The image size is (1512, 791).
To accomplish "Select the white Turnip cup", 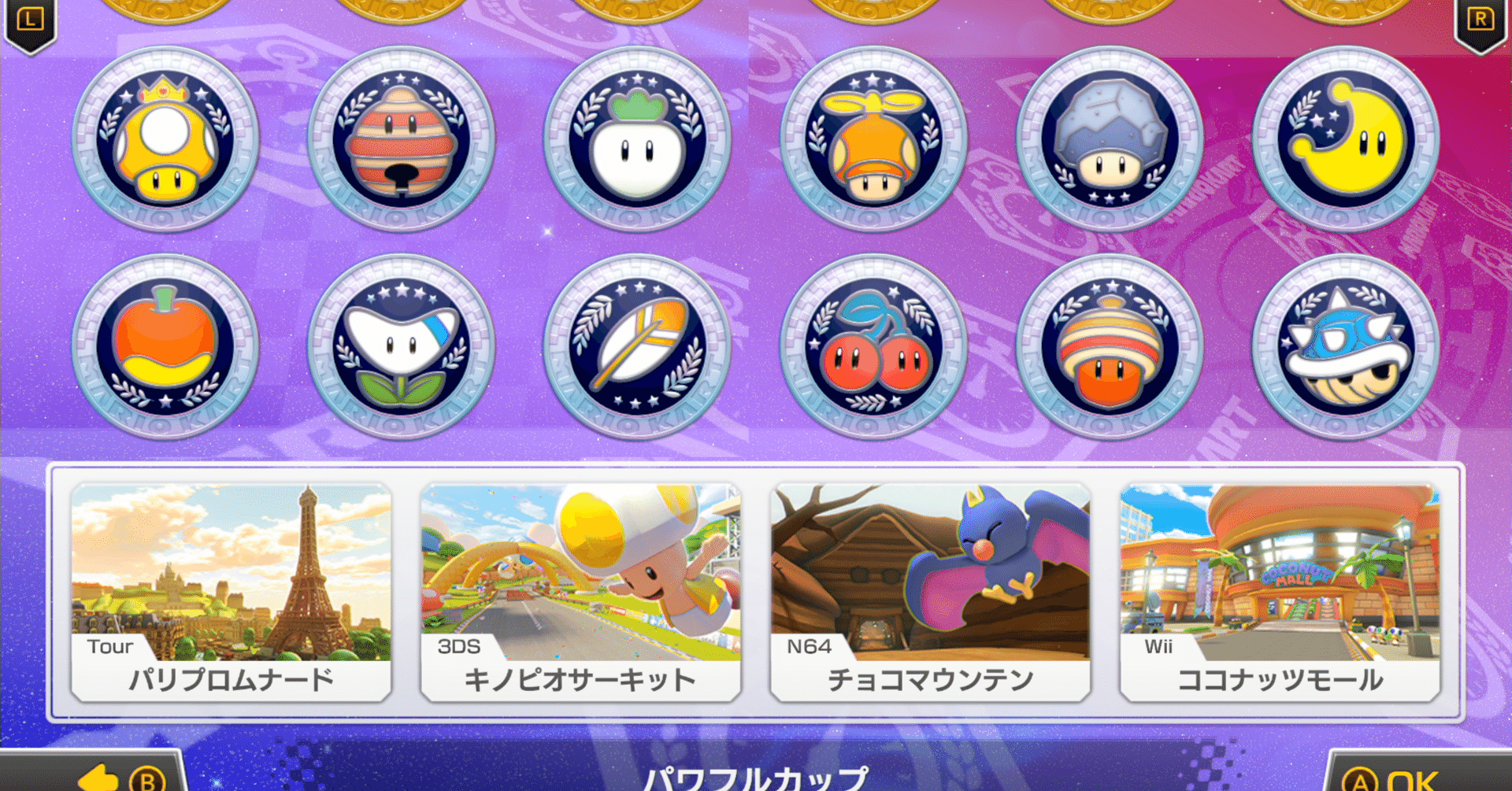I will click(637, 139).
